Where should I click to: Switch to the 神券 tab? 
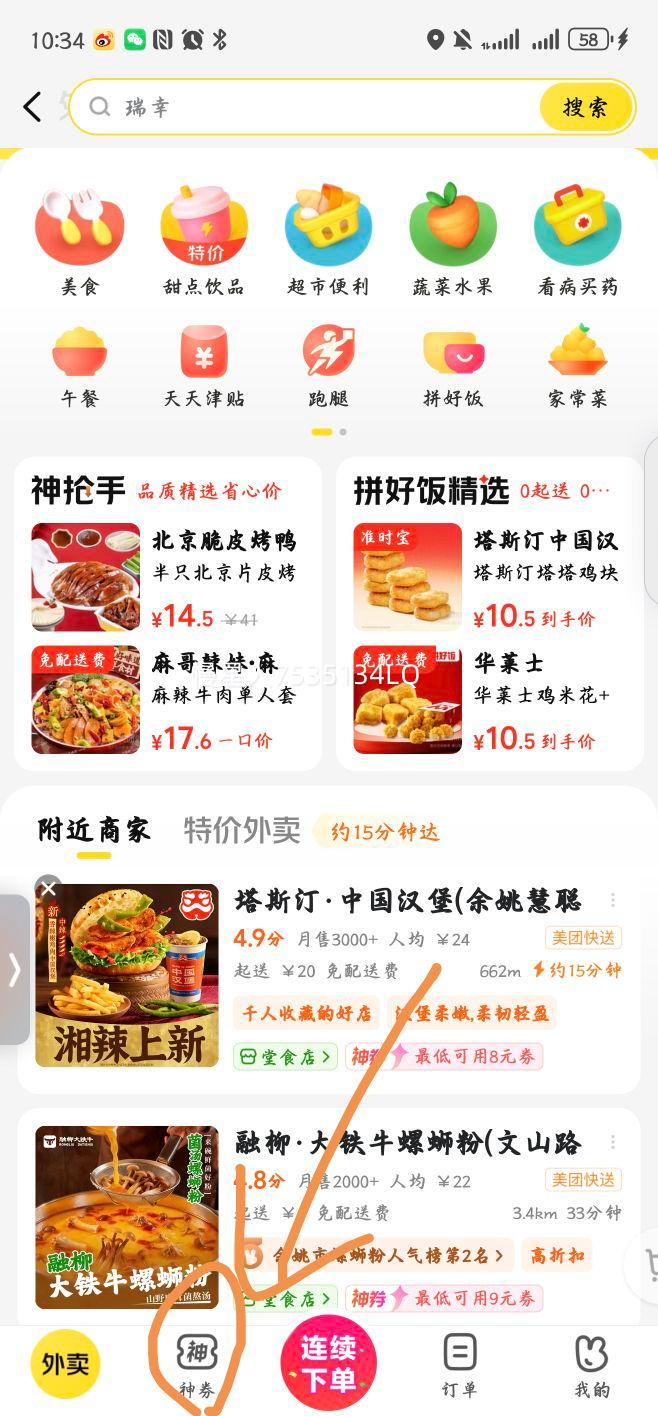coord(197,1365)
